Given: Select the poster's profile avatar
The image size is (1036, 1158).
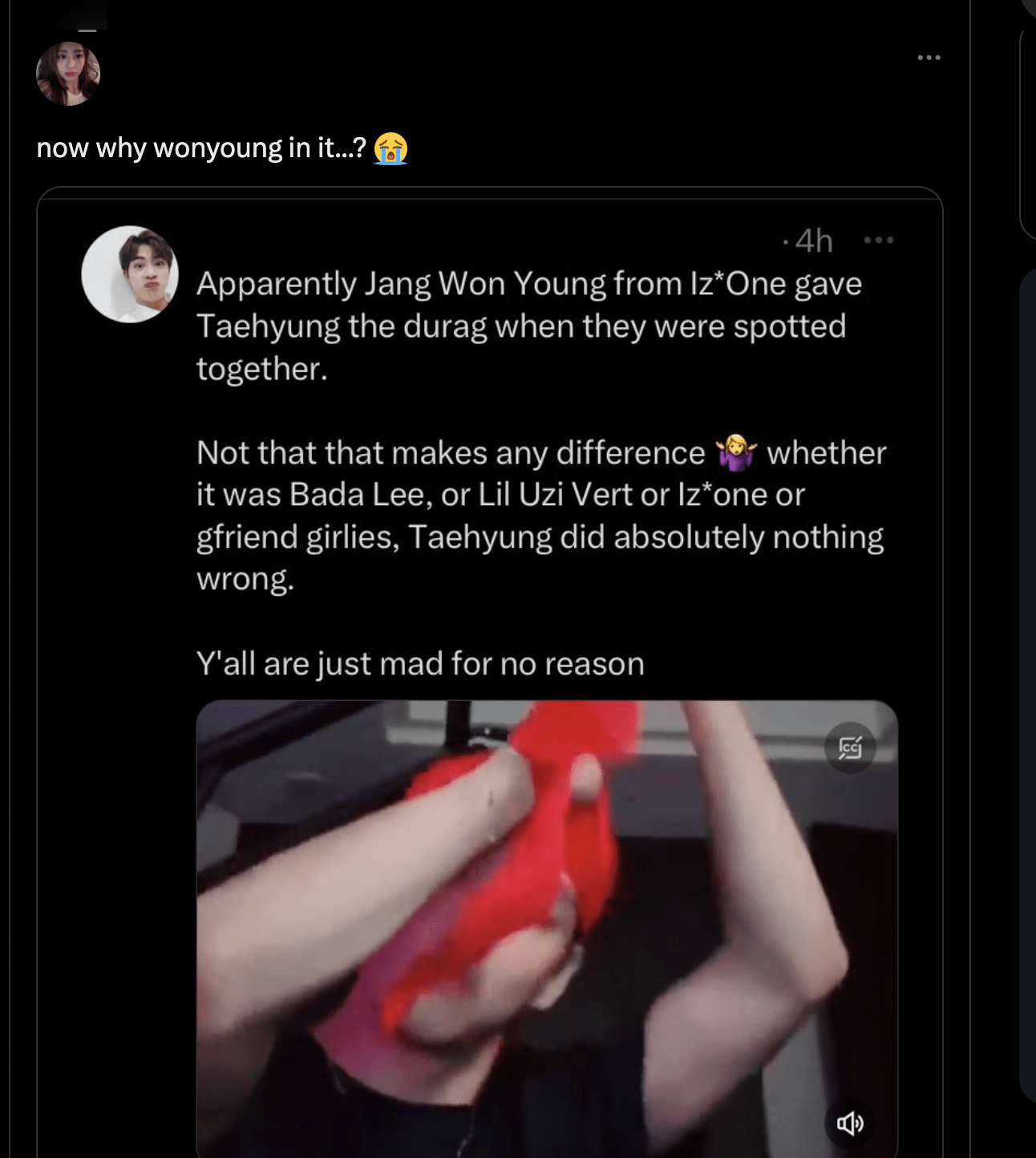Looking at the screenshot, I should [x=68, y=75].
